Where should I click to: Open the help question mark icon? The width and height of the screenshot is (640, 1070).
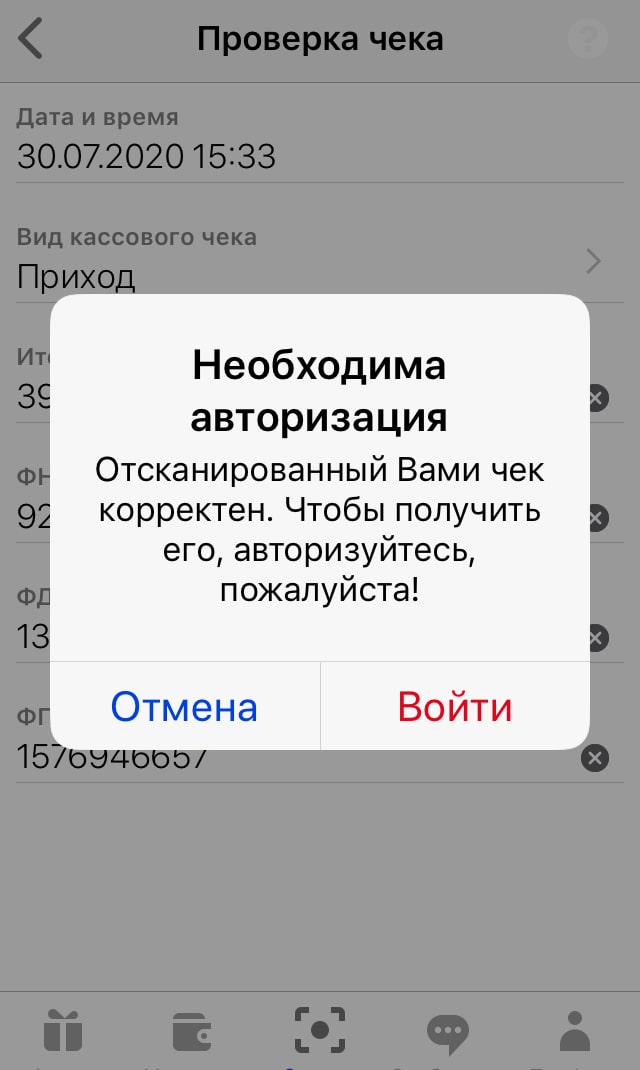click(587, 39)
